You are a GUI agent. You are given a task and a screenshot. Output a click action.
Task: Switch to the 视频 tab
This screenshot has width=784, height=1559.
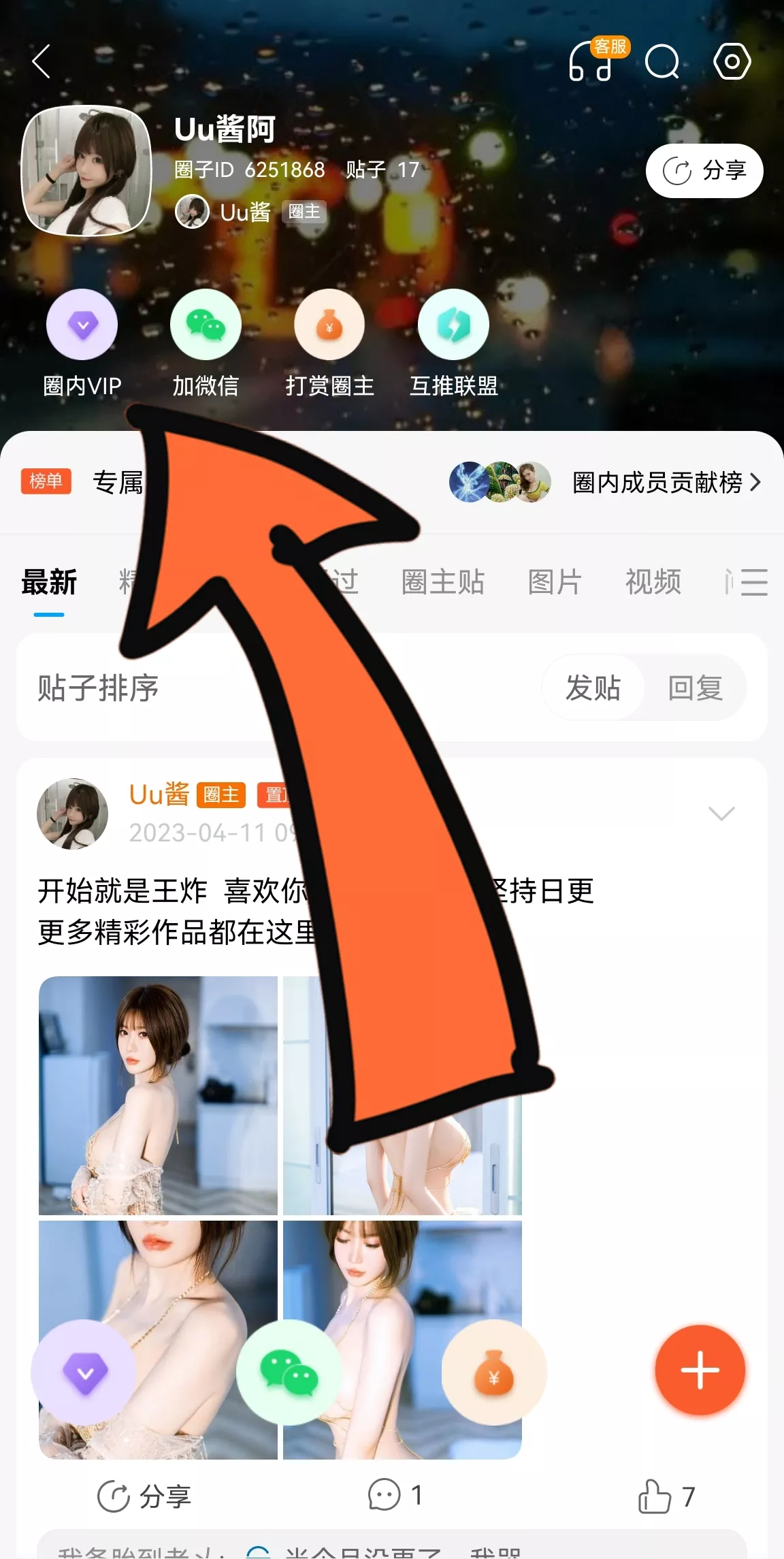tap(653, 582)
